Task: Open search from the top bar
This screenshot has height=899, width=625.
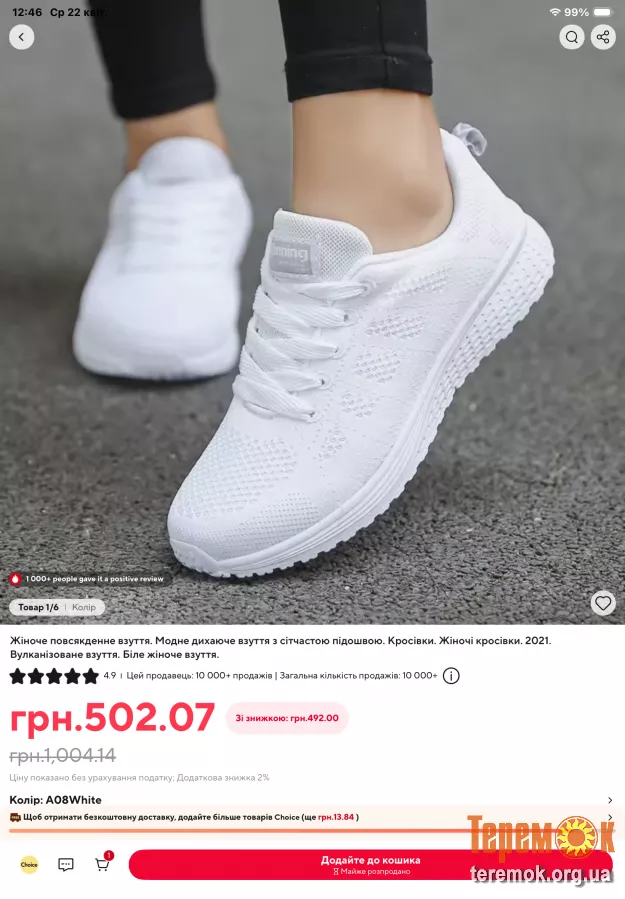Action: point(571,37)
